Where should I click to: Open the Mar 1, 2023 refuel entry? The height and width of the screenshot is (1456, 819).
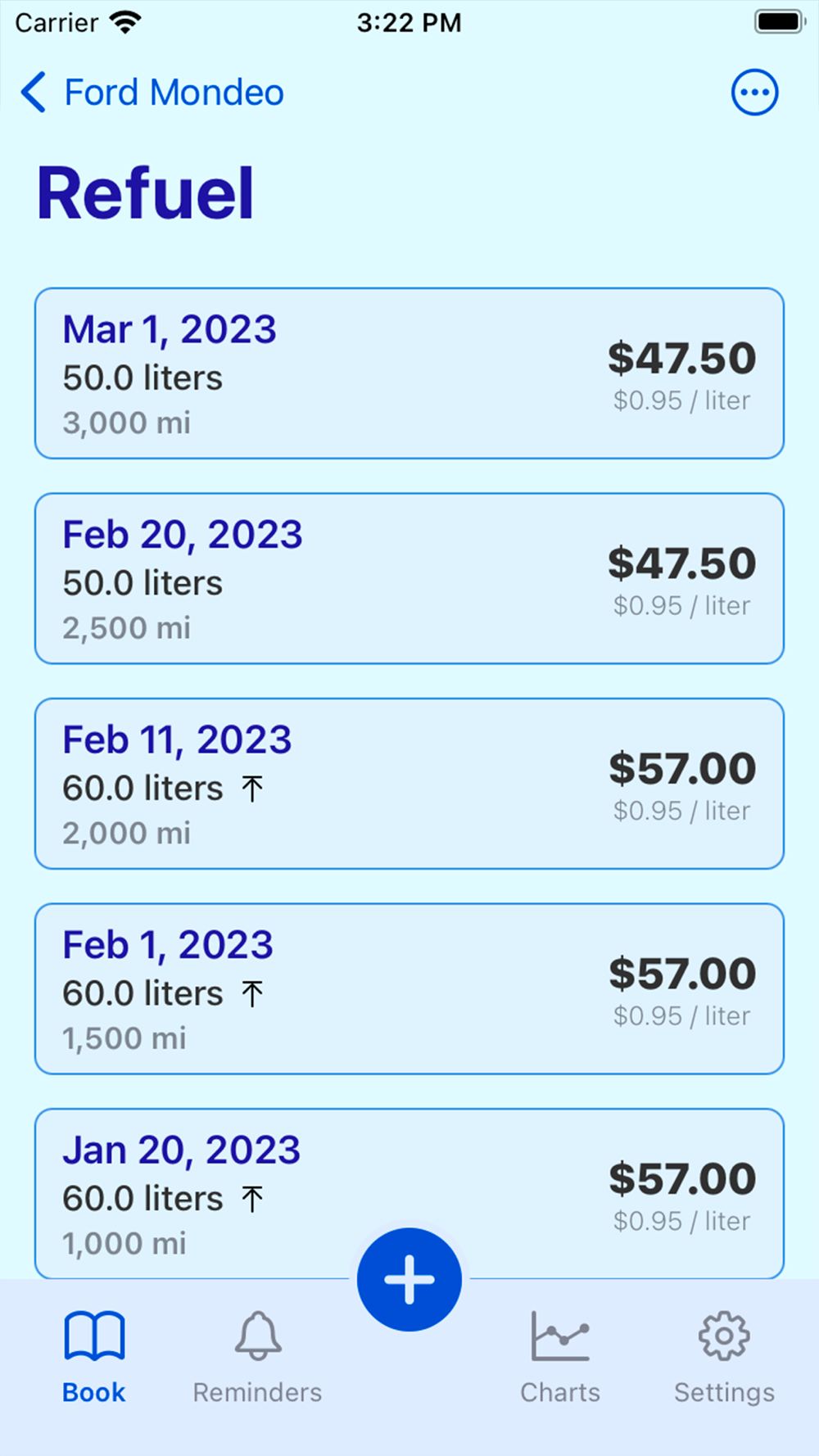[409, 373]
